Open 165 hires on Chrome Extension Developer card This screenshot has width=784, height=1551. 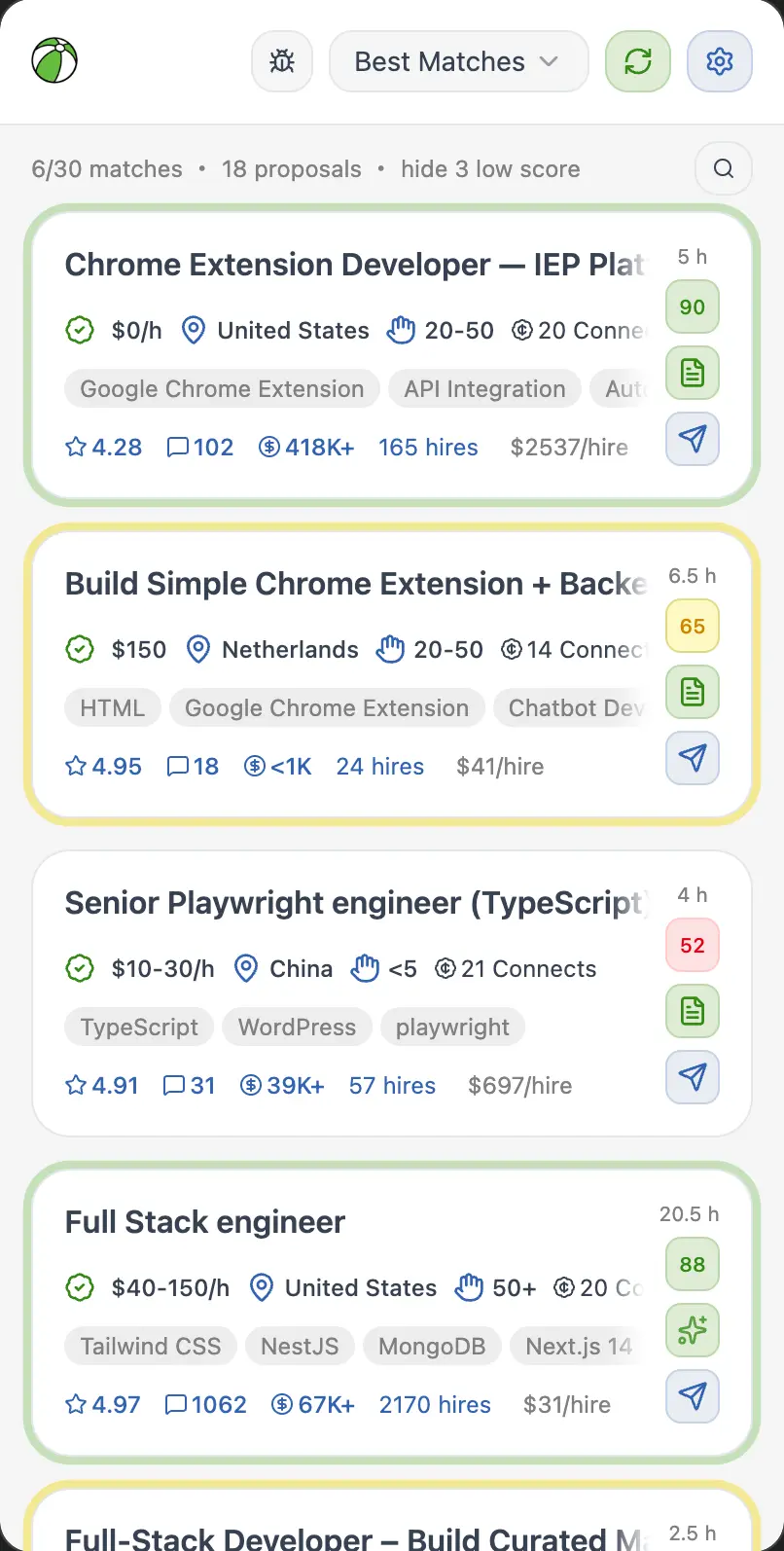428,447
